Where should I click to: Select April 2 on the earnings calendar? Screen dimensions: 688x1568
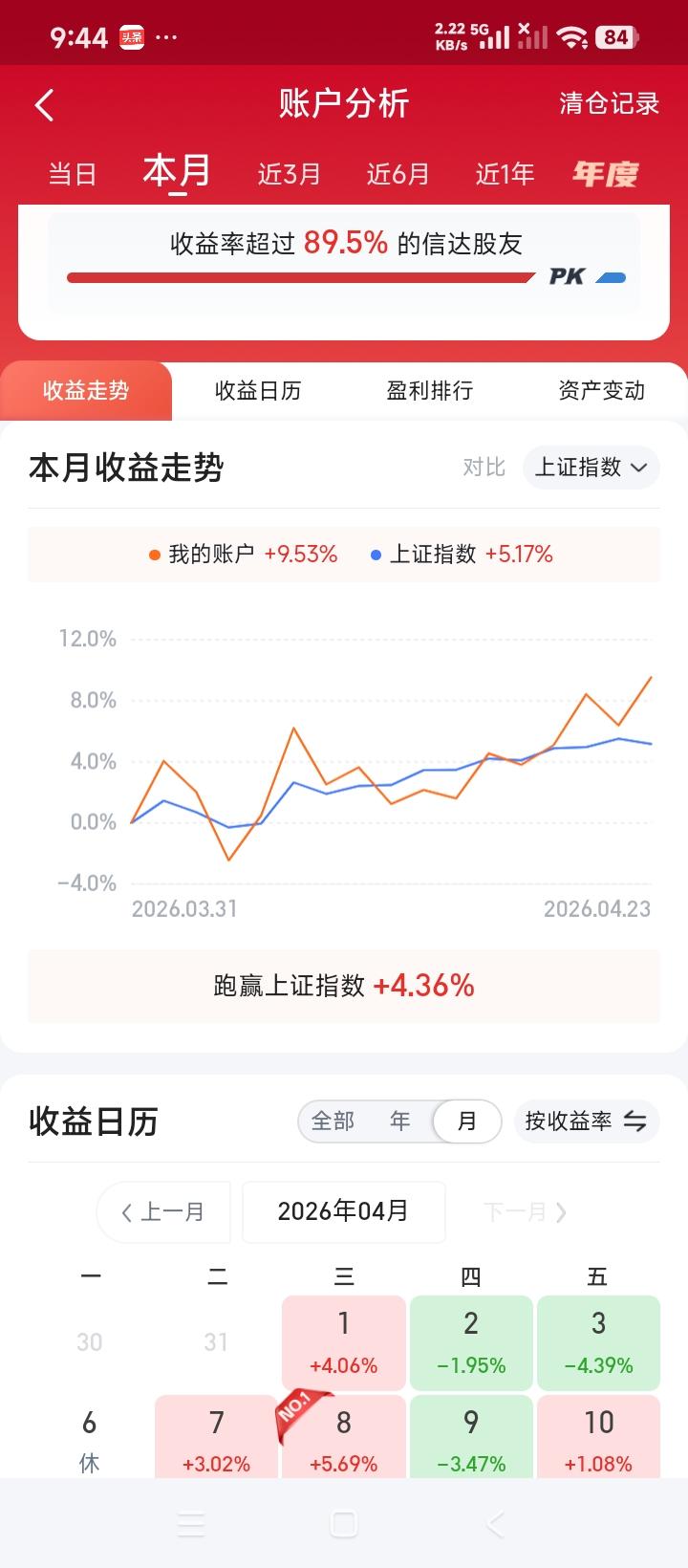(x=471, y=1342)
